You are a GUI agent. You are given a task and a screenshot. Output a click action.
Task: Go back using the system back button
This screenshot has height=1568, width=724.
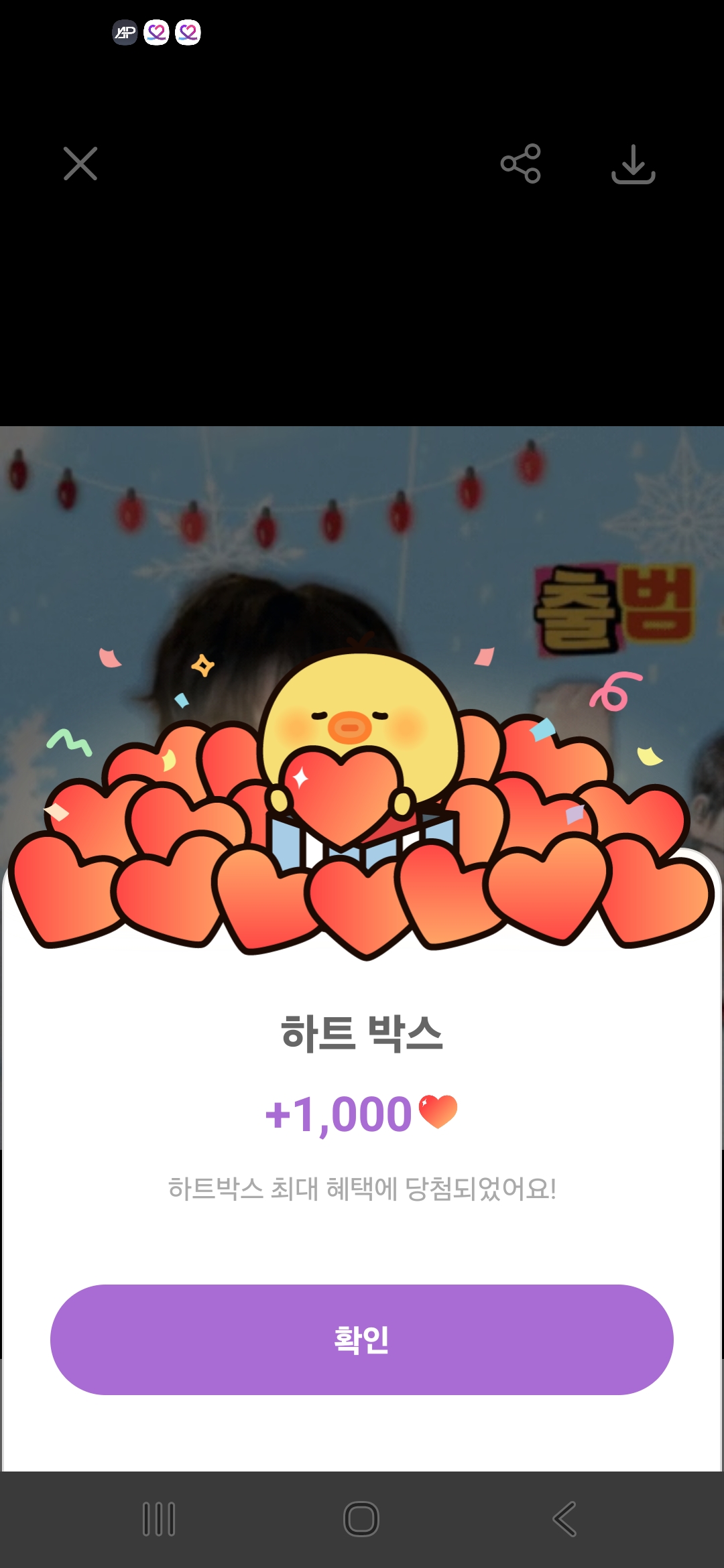[564, 1519]
